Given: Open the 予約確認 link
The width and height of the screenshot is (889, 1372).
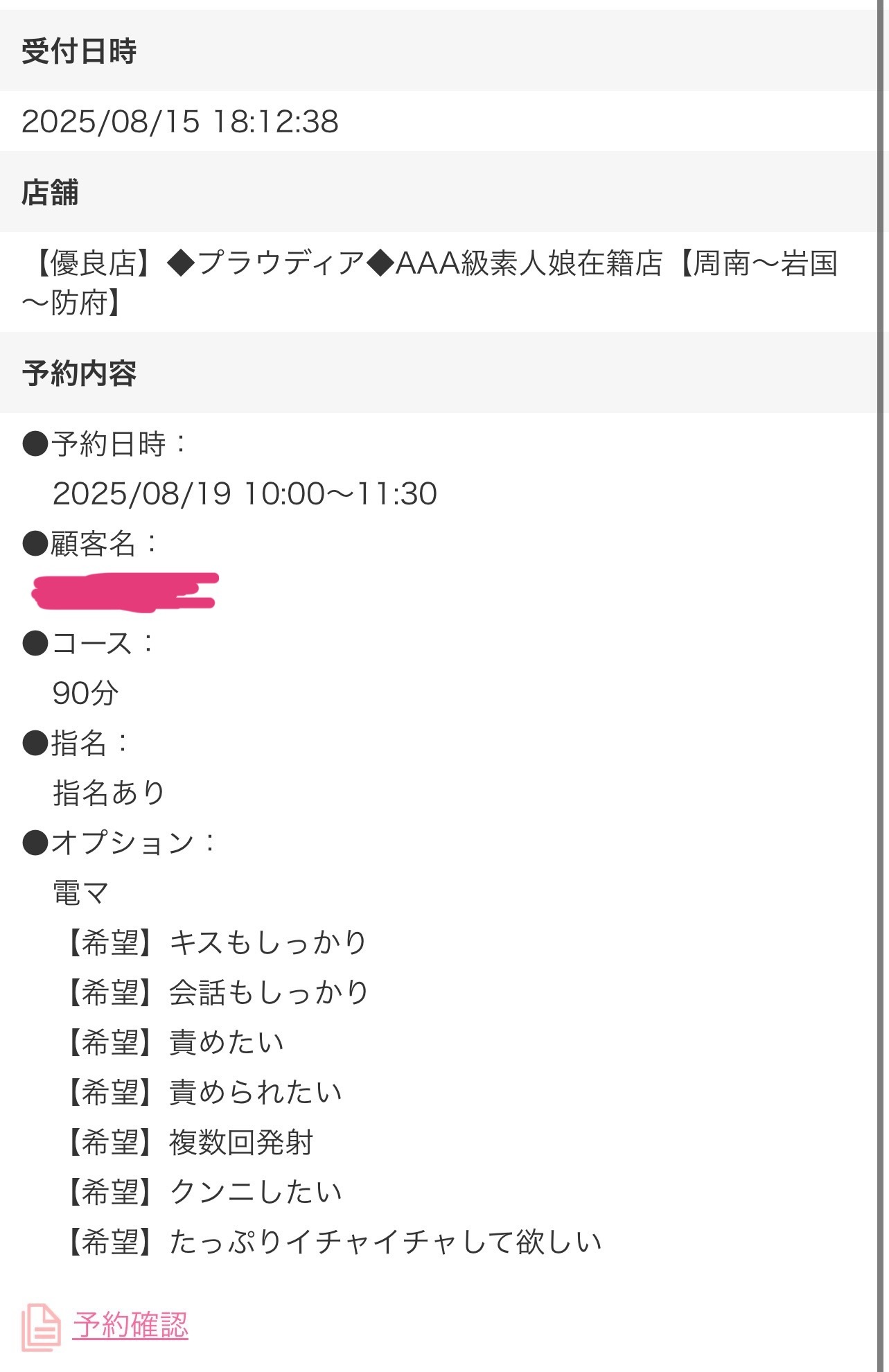Looking at the screenshot, I should point(130,1325).
